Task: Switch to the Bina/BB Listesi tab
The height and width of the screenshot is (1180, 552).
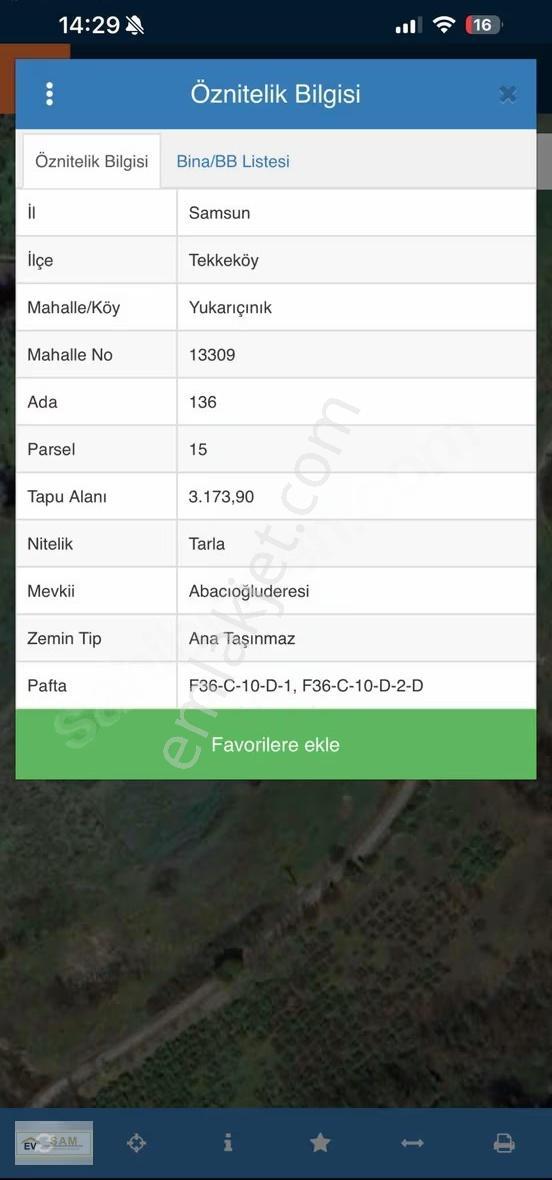Action: point(233,161)
